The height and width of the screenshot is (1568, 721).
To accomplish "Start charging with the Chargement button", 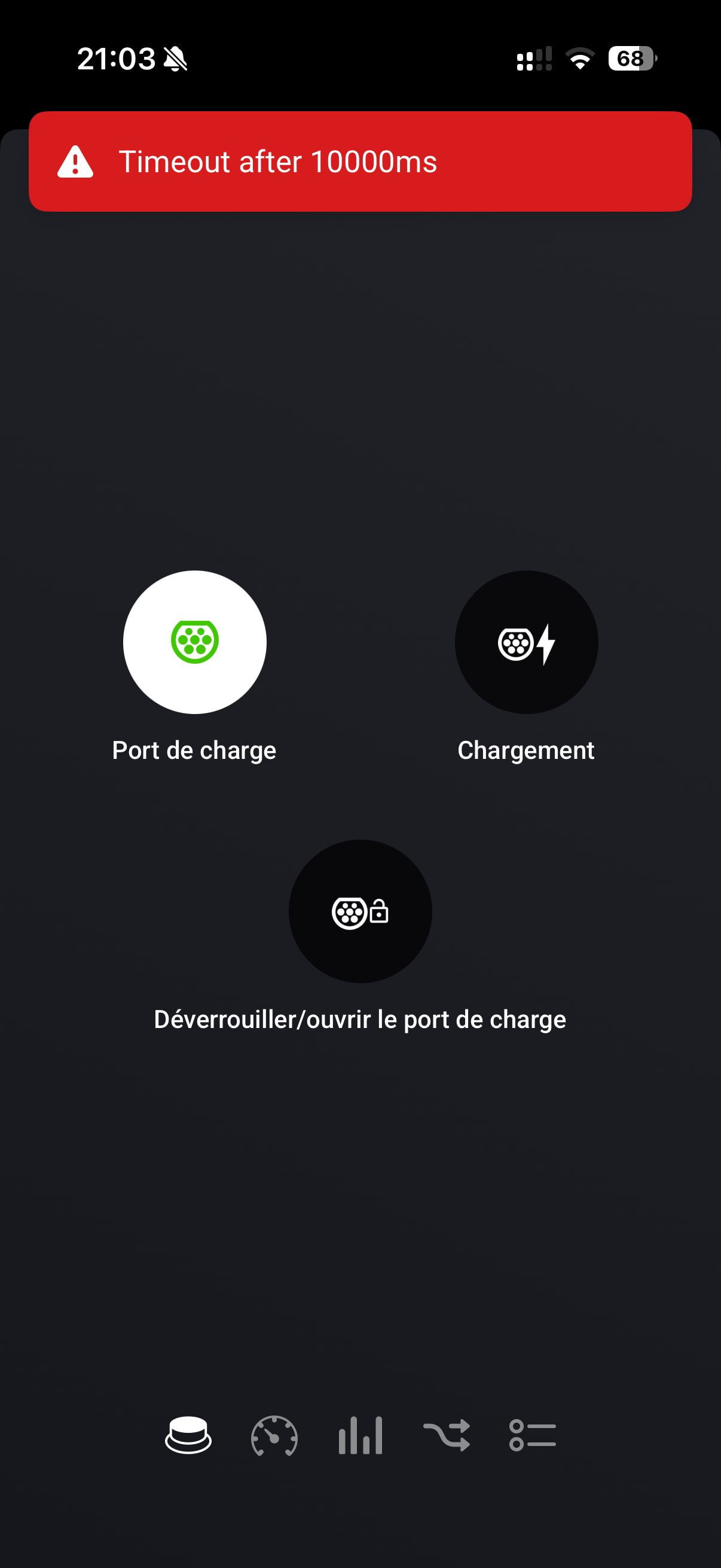I will pos(526,642).
